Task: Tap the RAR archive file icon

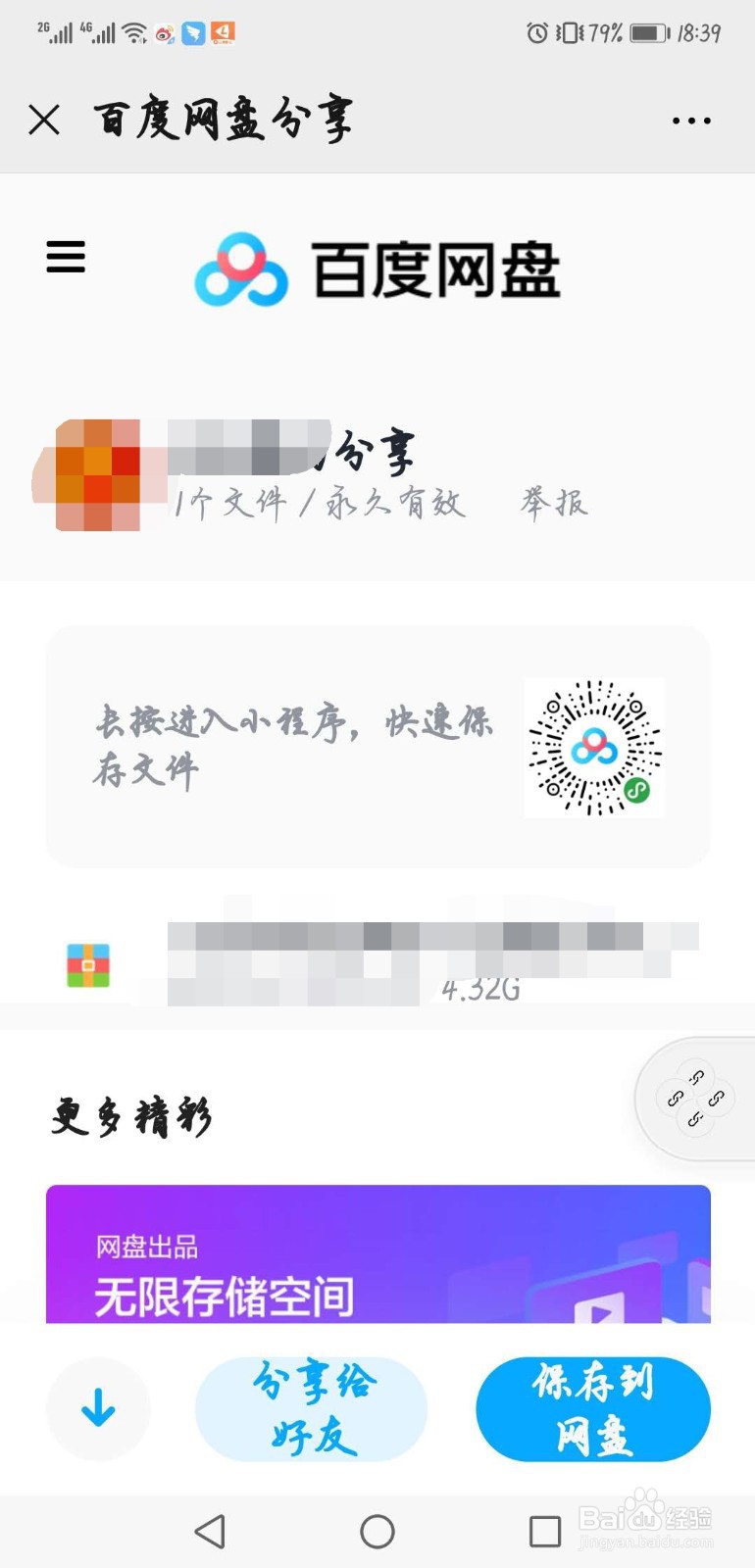Action: tap(89, 965)
